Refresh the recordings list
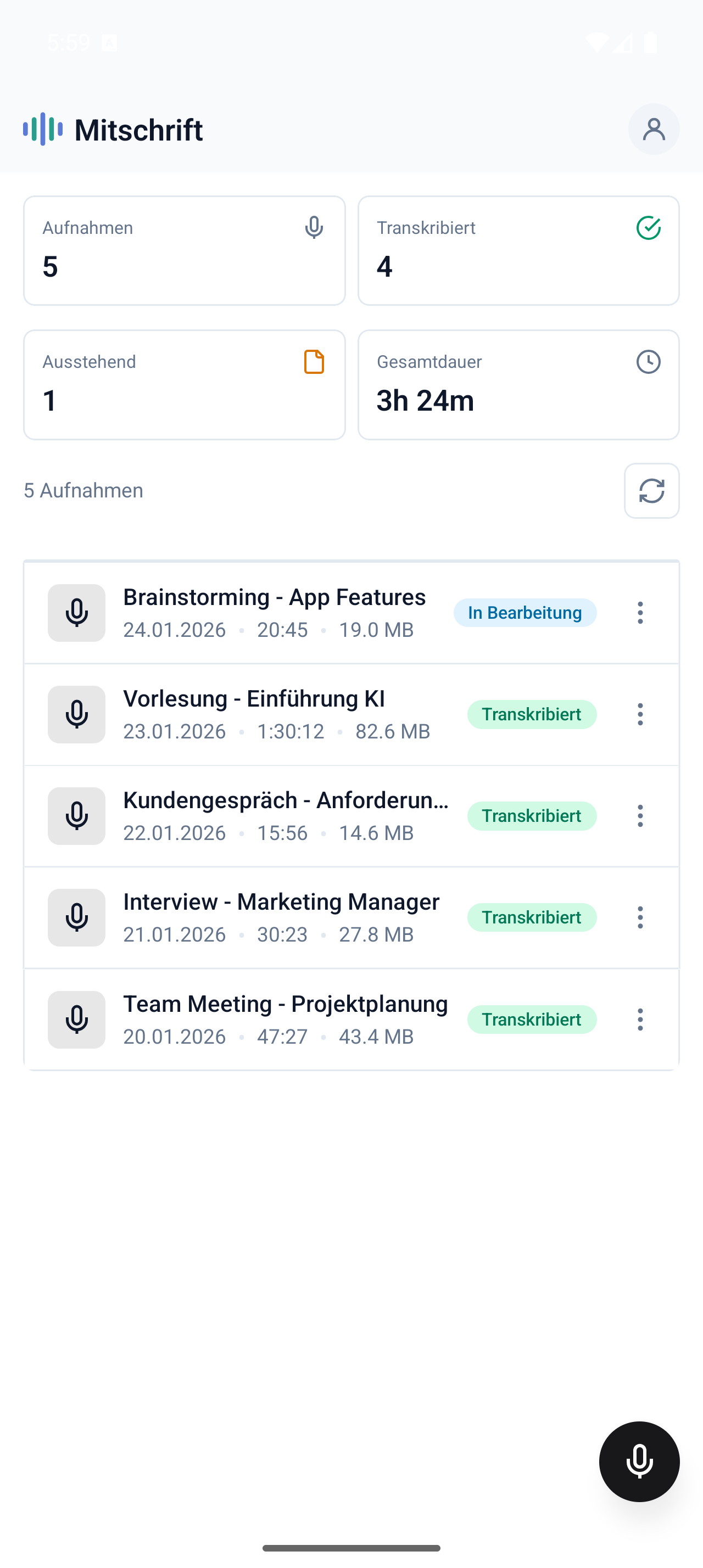 coord(651,491)
